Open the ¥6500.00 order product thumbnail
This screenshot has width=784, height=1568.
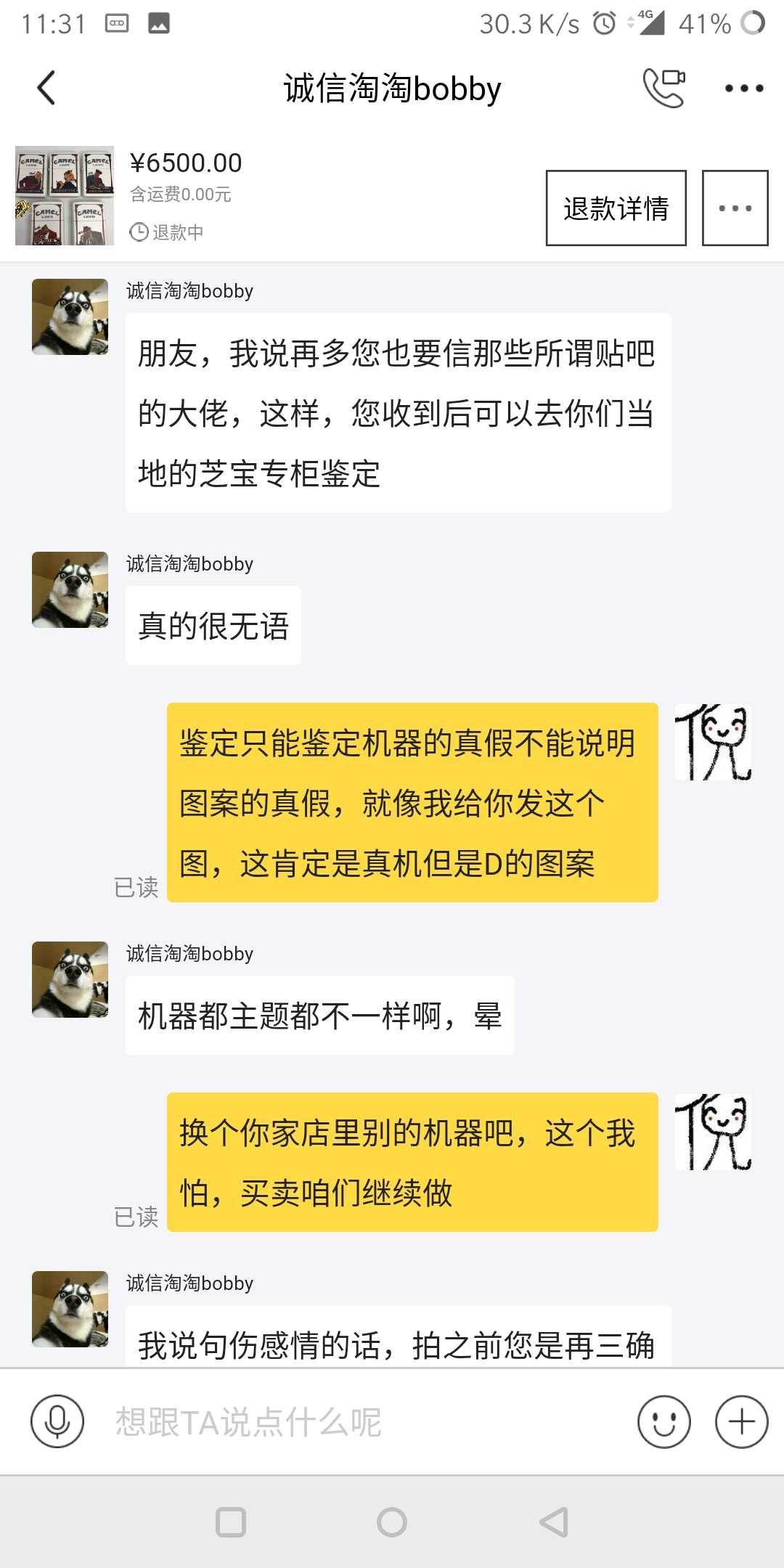pos(65,196)
